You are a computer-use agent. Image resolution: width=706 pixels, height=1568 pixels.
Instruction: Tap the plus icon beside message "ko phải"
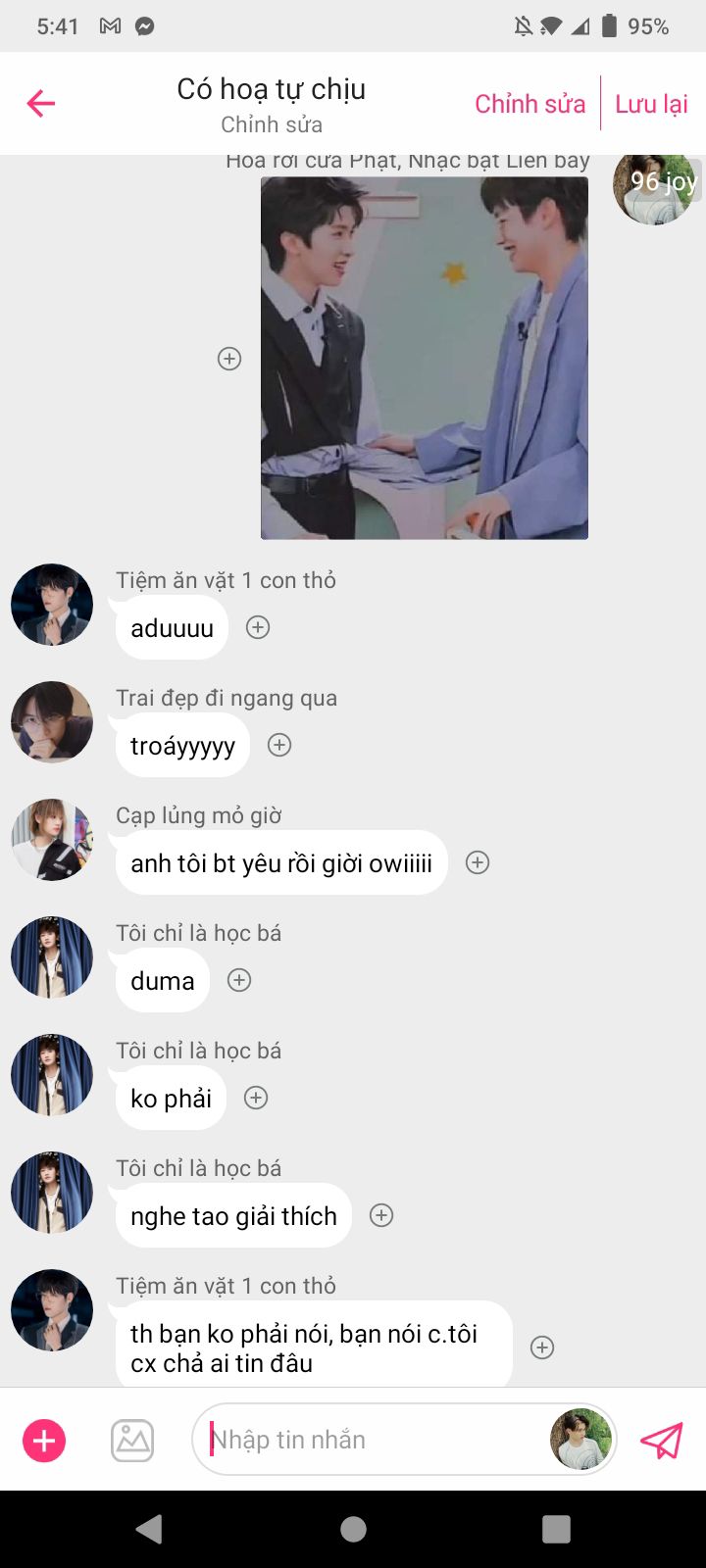pos(256,1098)
